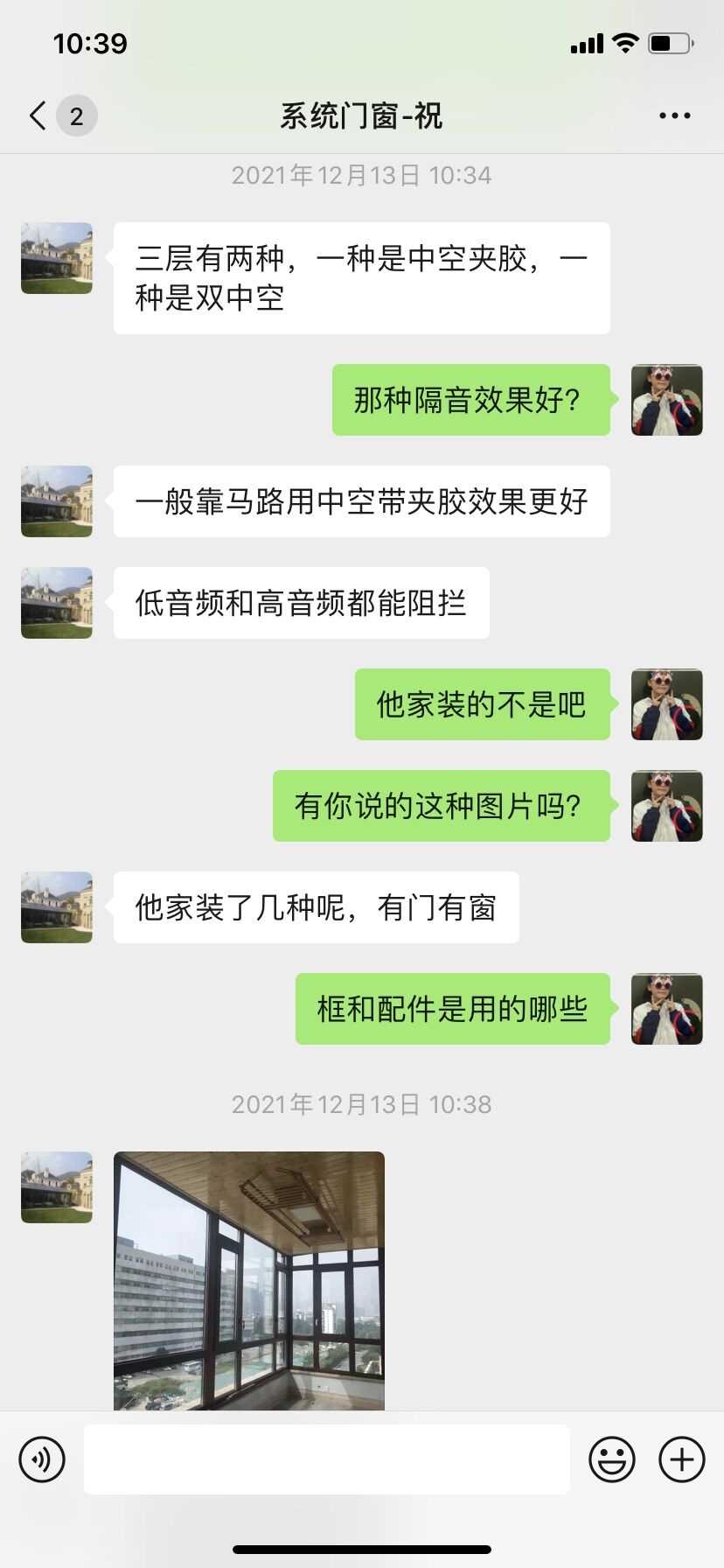Go back to the chat list
This screenshot has width=724, height=1568.
(38, 115)
